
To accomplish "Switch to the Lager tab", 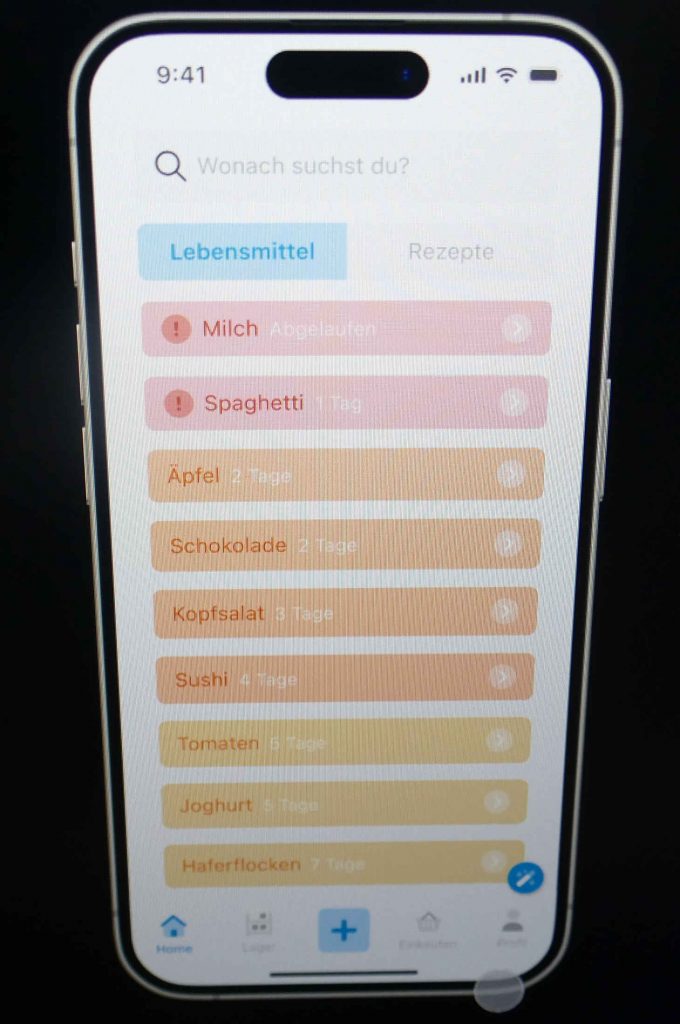I will click(258, 932).
